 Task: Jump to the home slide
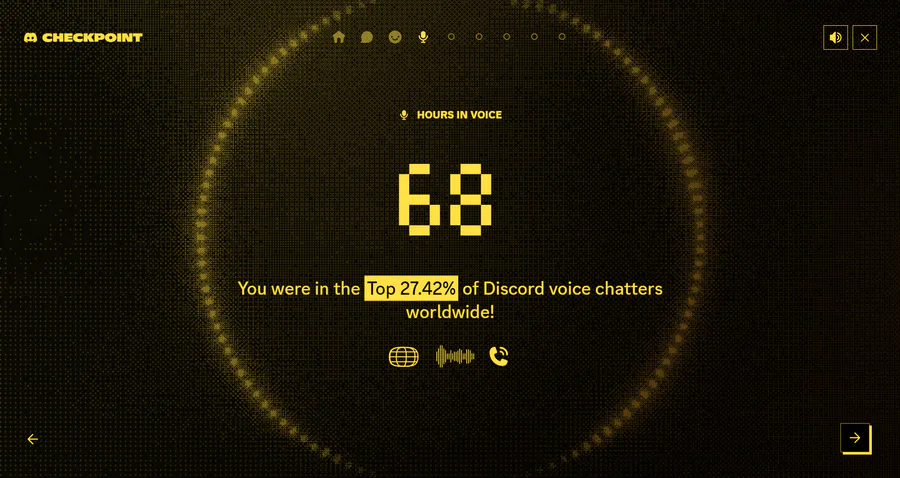[339, 37]
